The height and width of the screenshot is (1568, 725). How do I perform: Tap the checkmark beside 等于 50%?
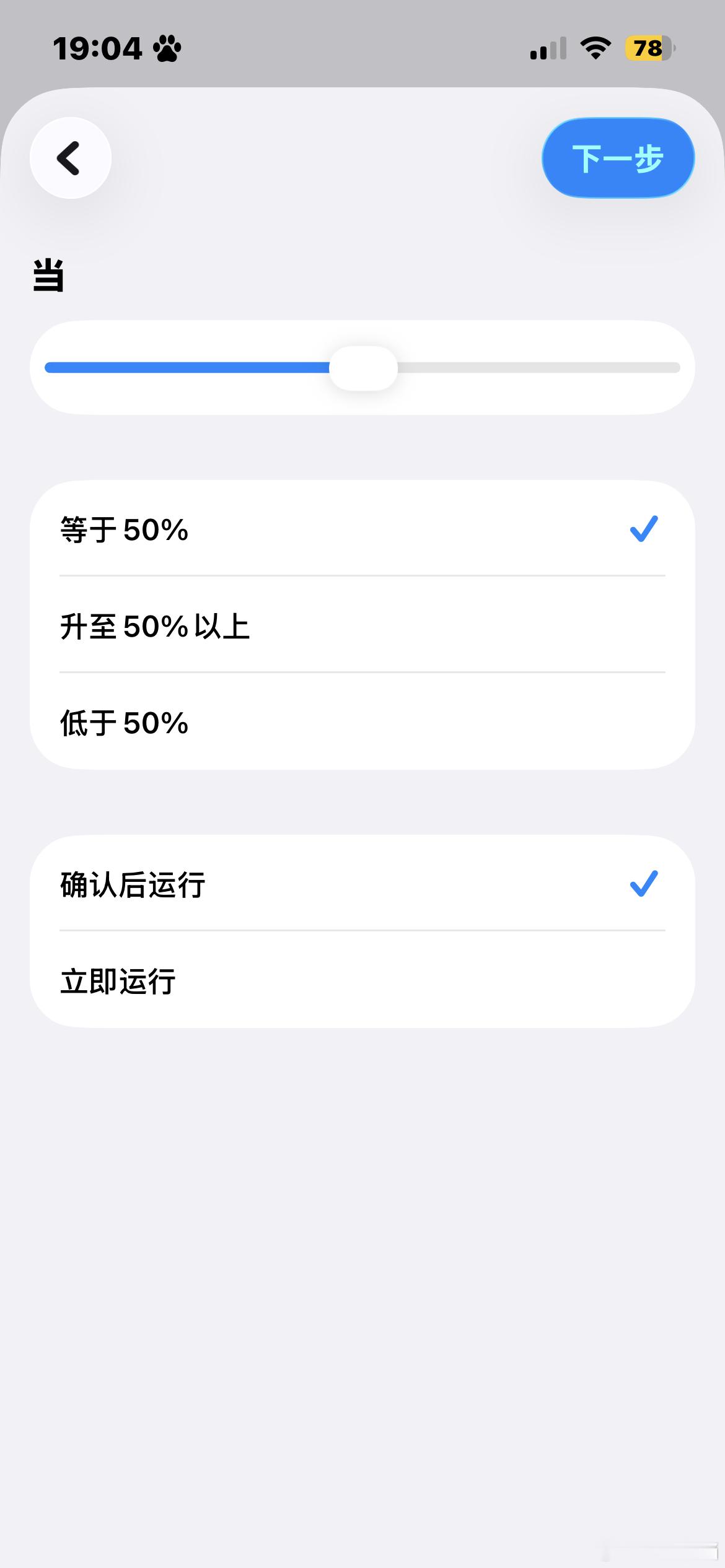(x=644, y=529)
